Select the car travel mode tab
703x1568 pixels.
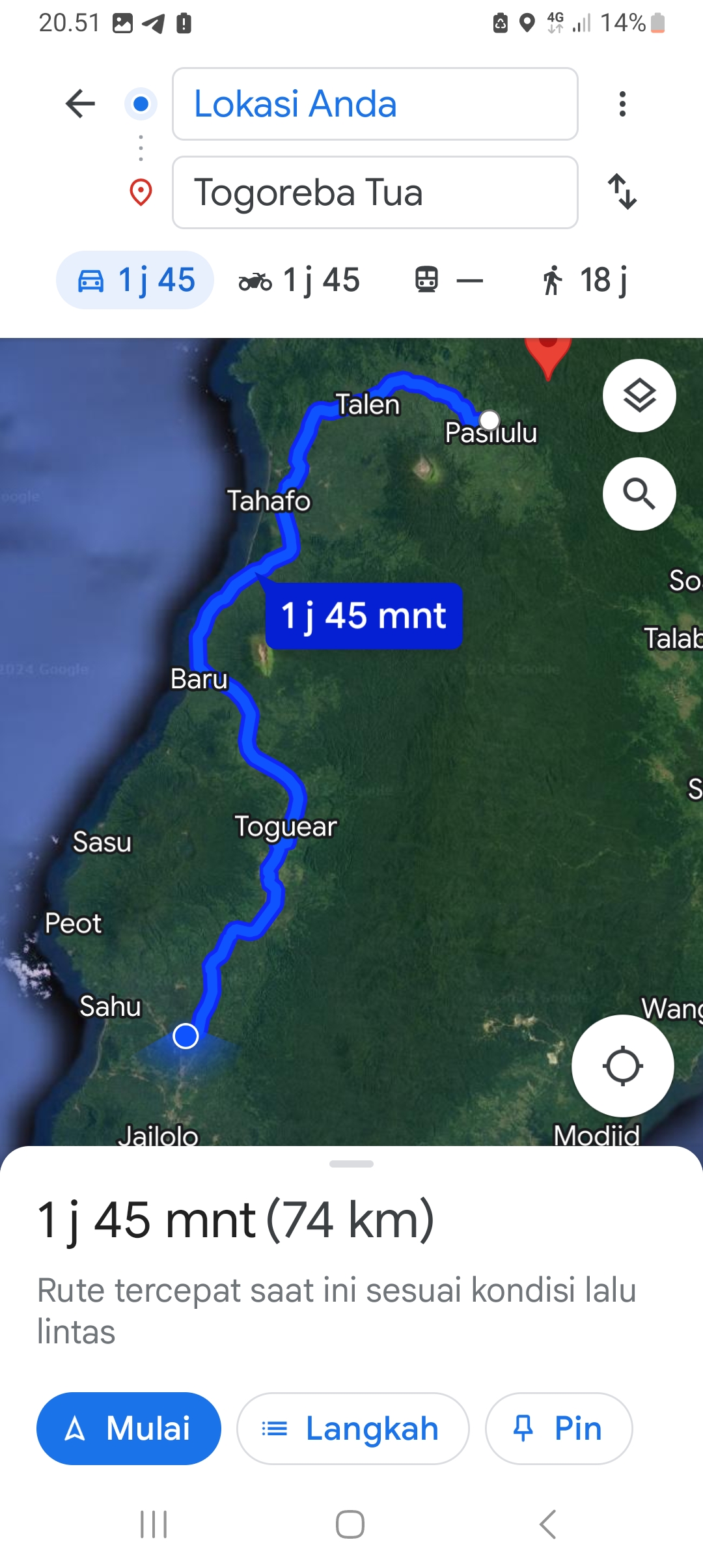pos(135,280)
